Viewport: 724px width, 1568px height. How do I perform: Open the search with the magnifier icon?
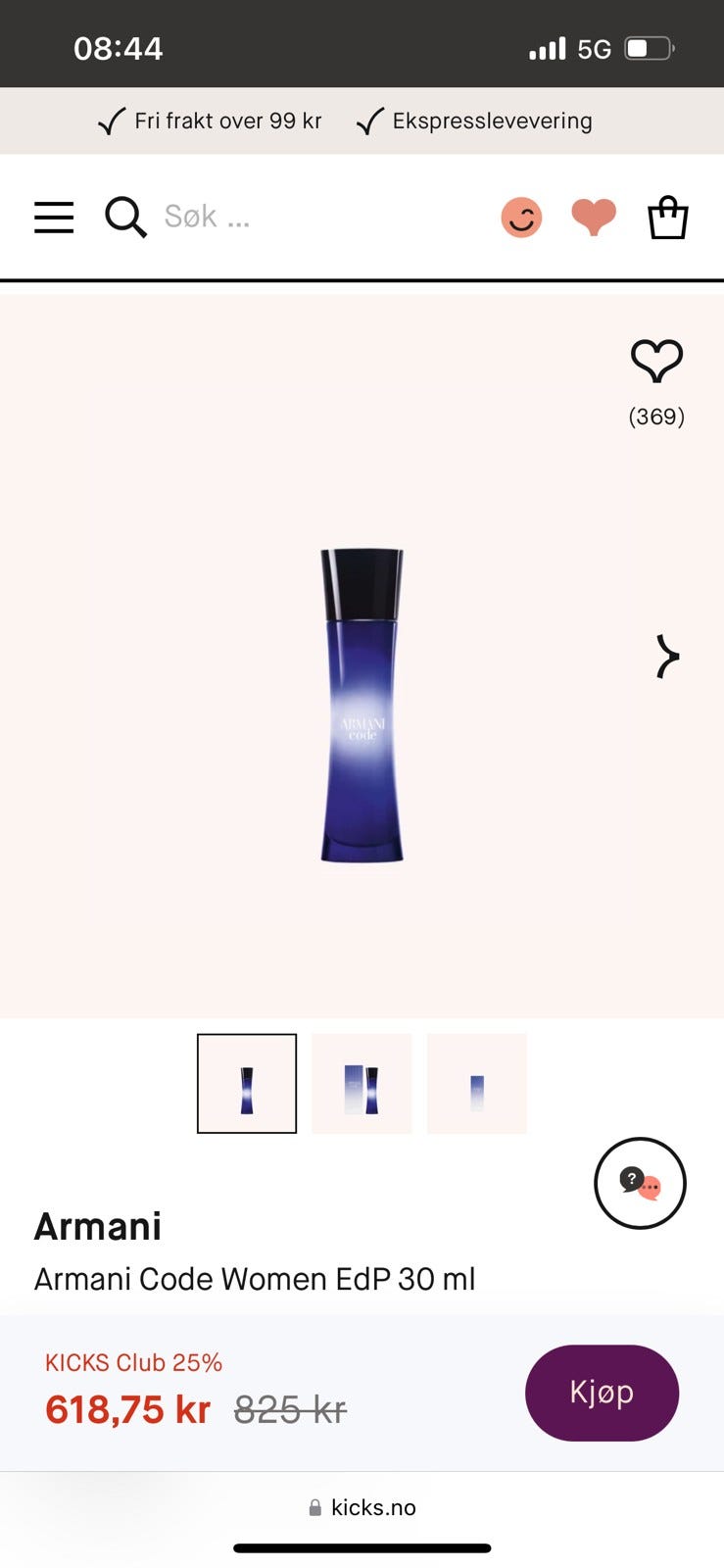(125, 216)
